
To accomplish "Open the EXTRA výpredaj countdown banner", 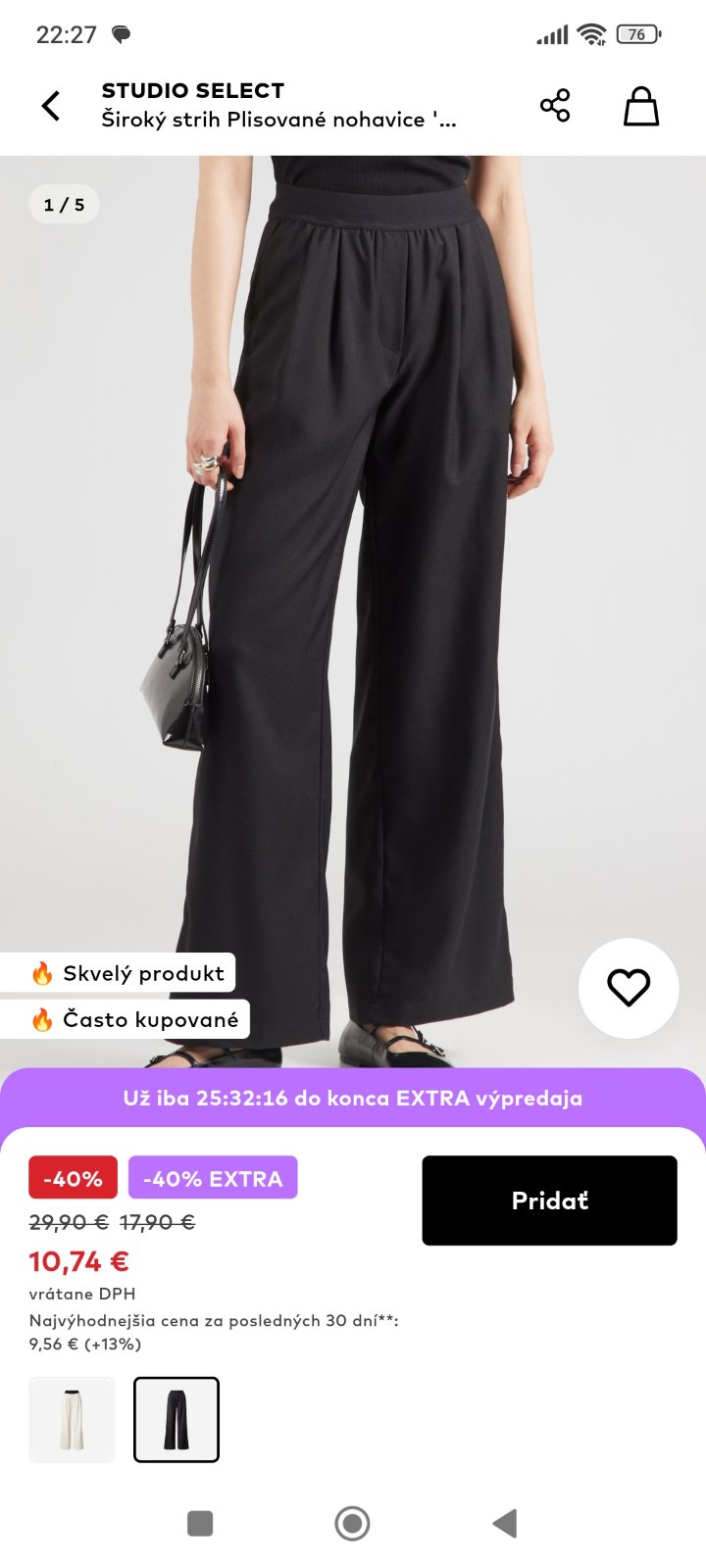I will pyautogui.click(x=353, y=1098).
